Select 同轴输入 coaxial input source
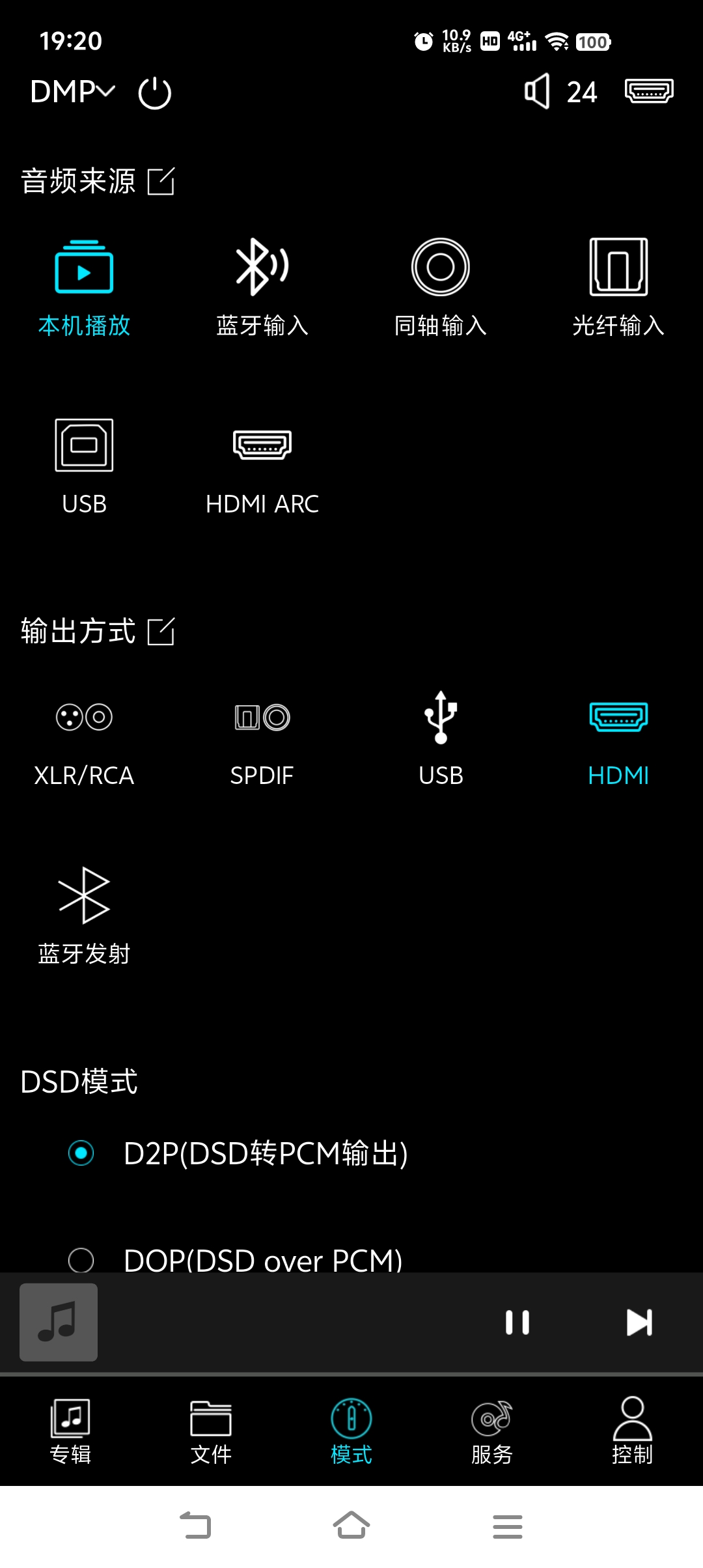This screenshot has width=703, height=1568. pyautogui.click(x=440, y=287)
